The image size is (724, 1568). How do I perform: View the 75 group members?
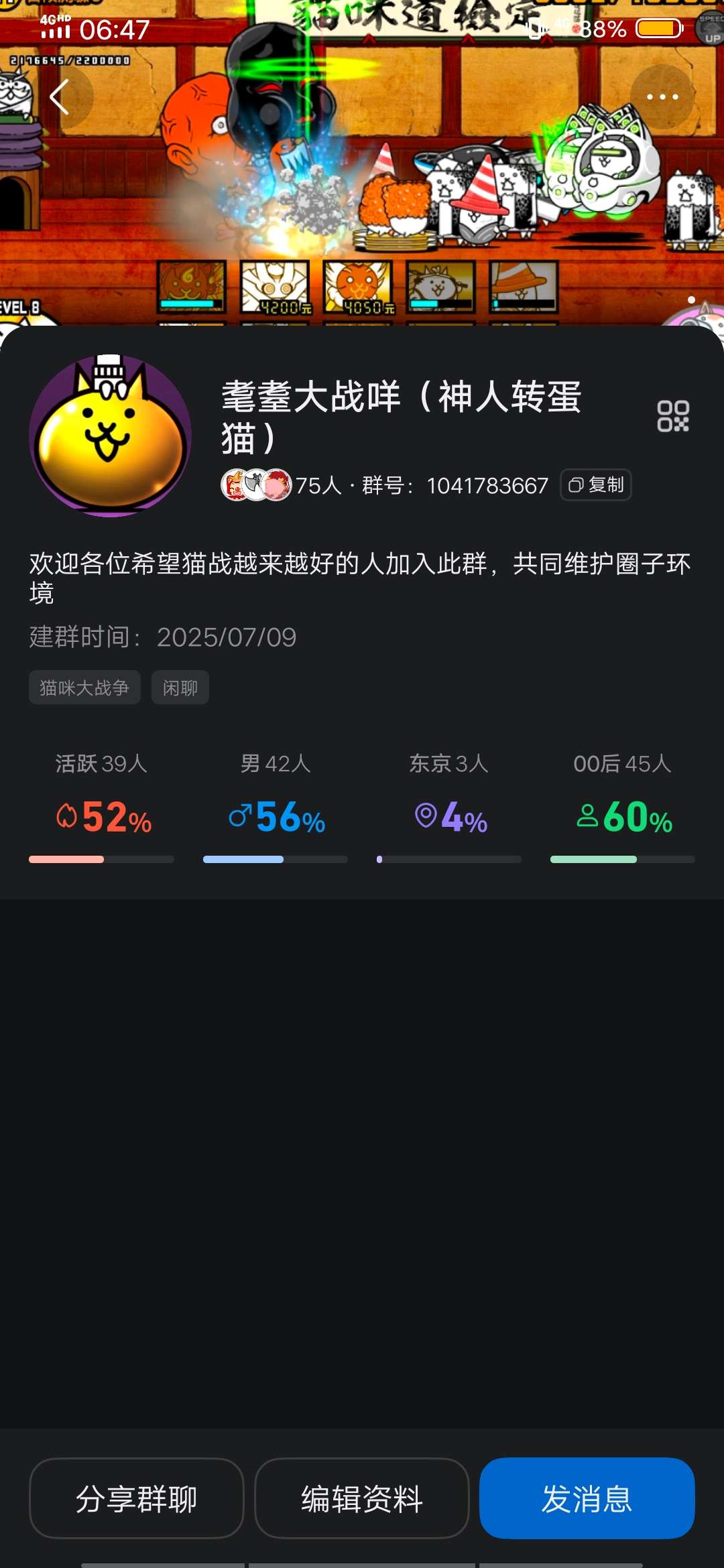tap(282, 484)
